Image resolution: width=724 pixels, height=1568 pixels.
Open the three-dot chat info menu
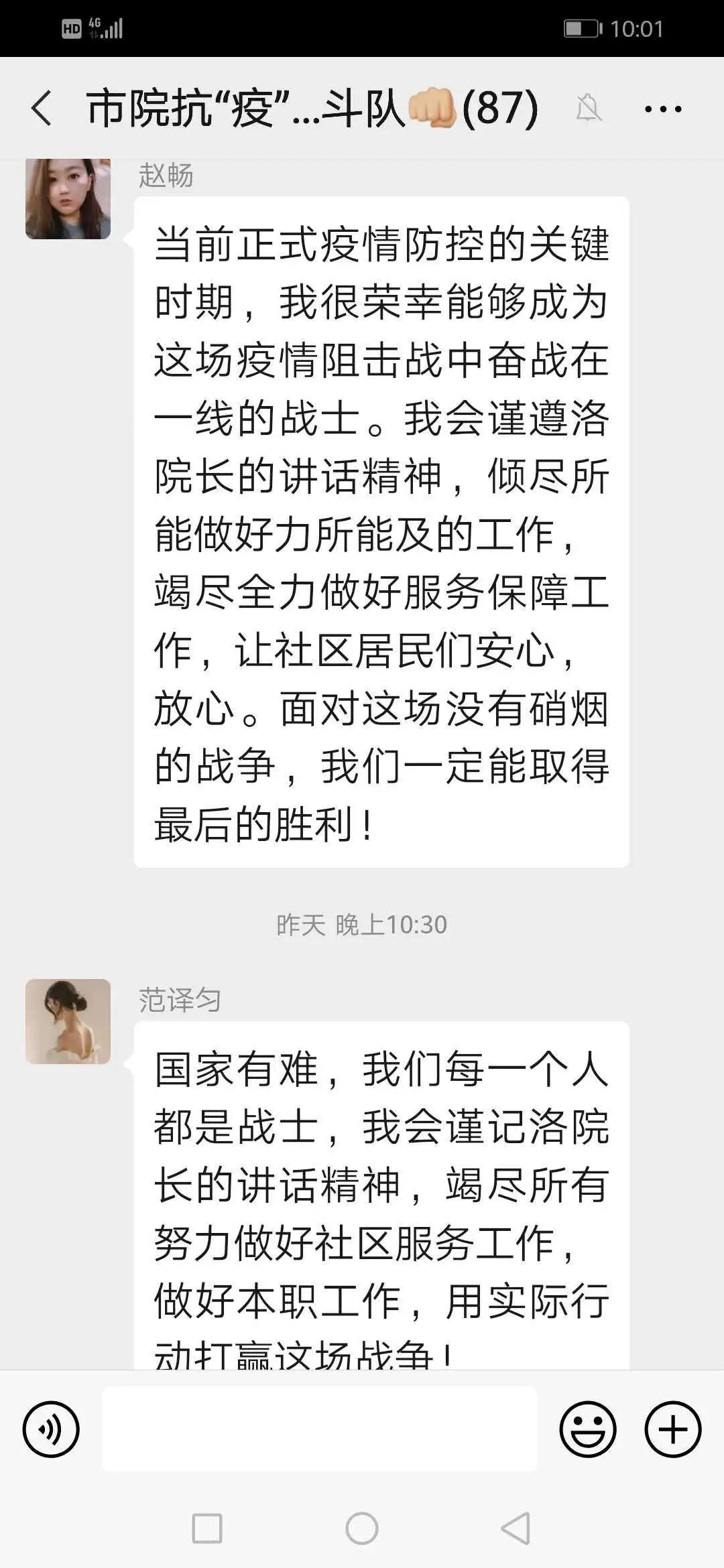point(663,109)
